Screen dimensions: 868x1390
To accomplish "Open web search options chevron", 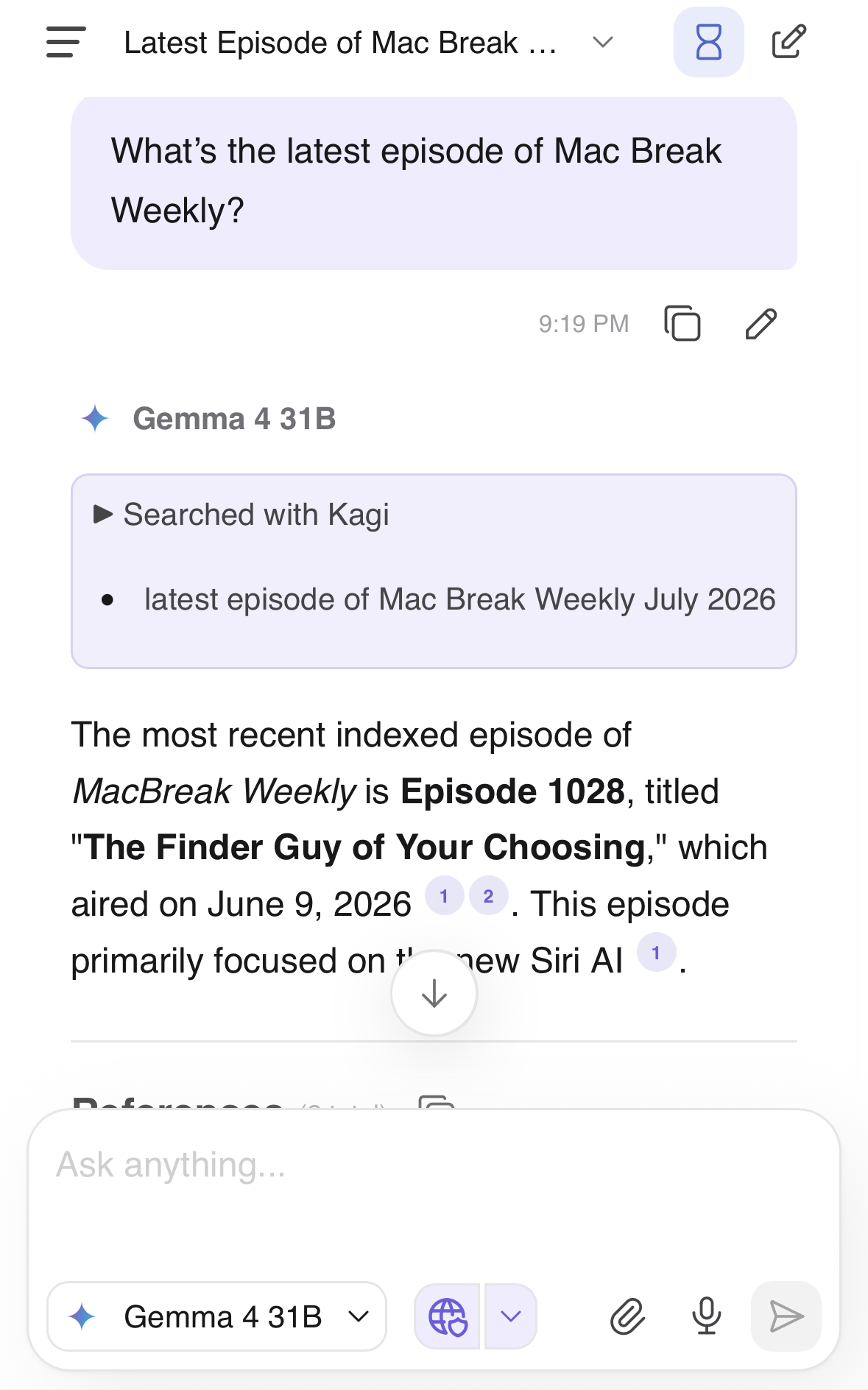I will (x=511, y=1316).
